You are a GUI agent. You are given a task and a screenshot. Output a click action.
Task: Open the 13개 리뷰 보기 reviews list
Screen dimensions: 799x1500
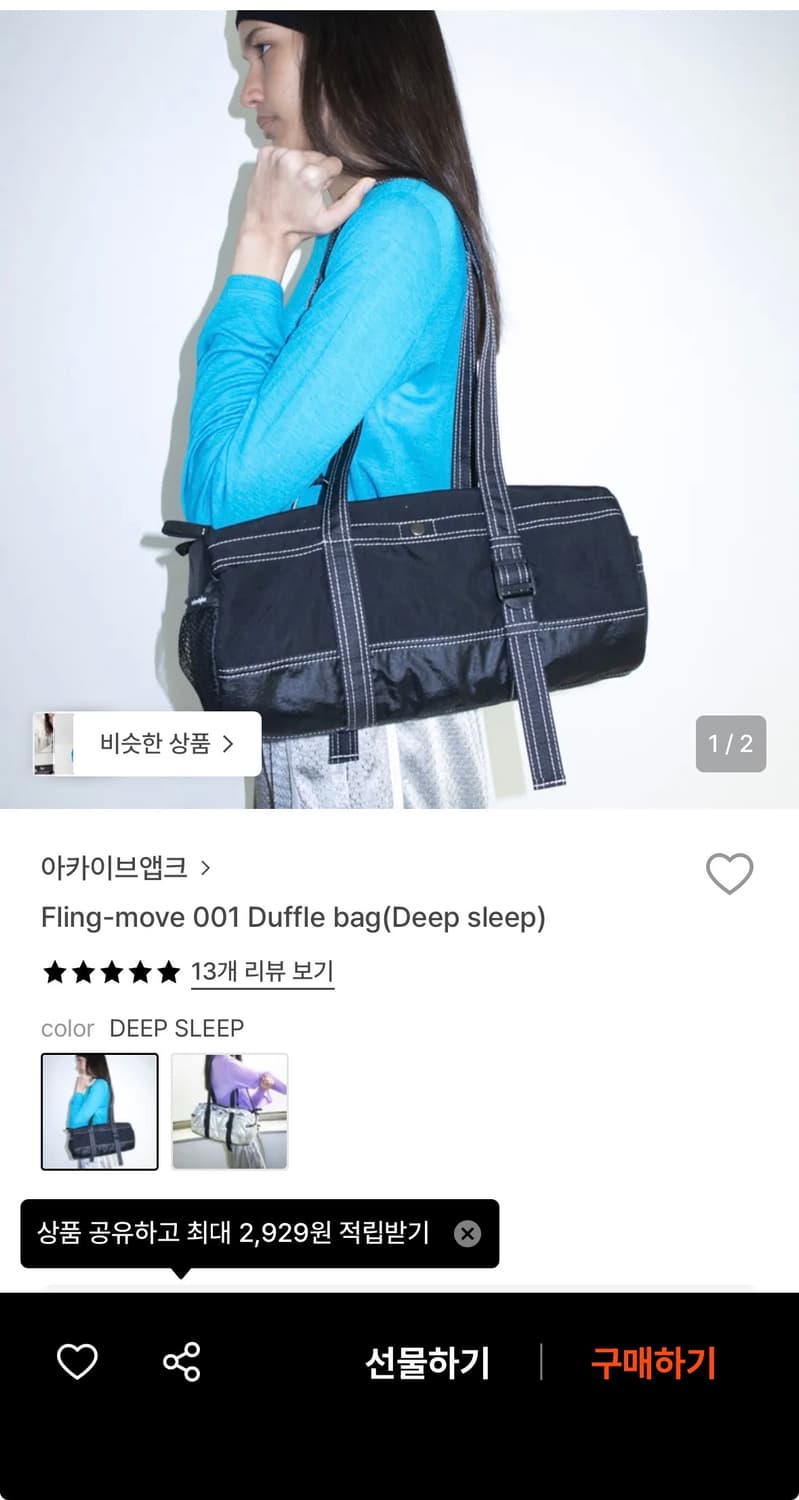(x=262, y=971)
